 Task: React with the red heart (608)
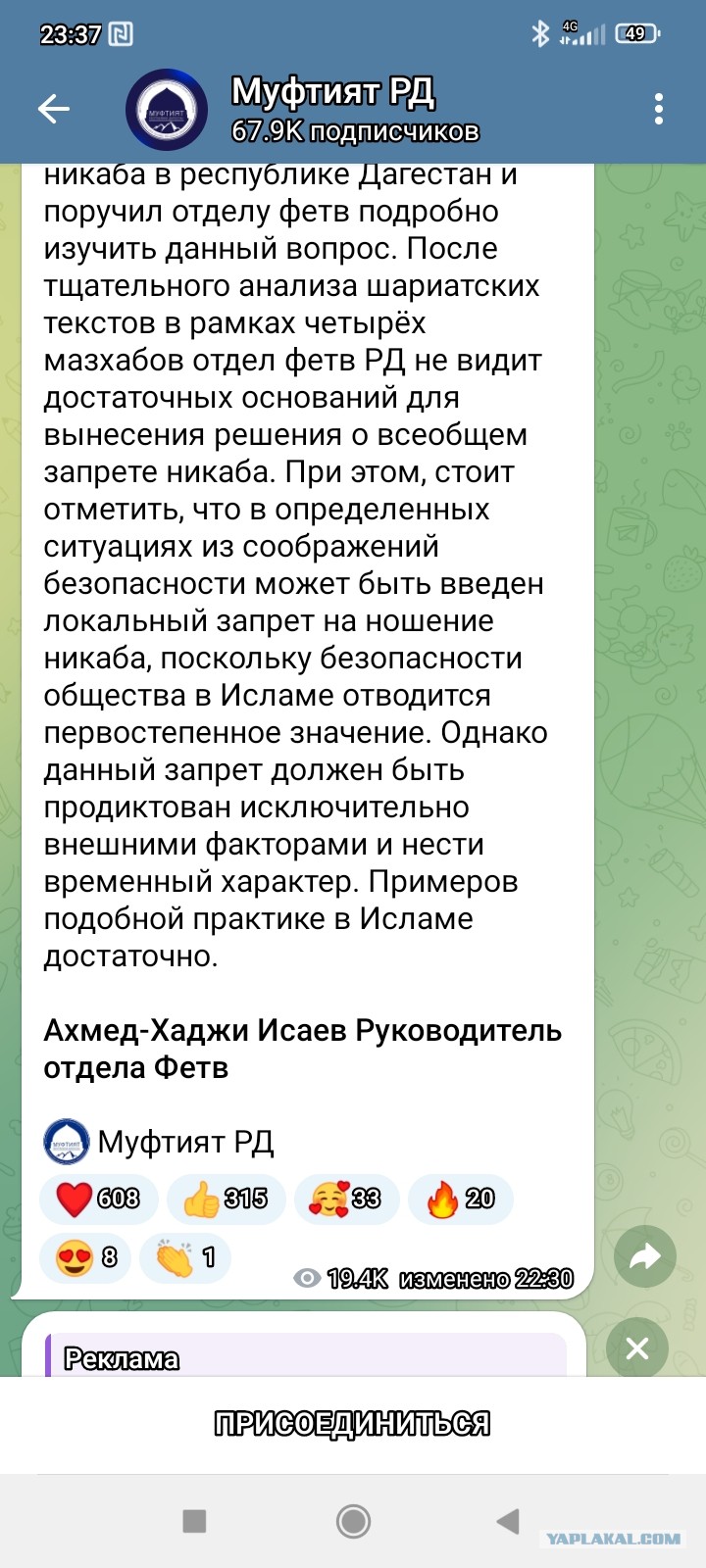coord(99,1199)
